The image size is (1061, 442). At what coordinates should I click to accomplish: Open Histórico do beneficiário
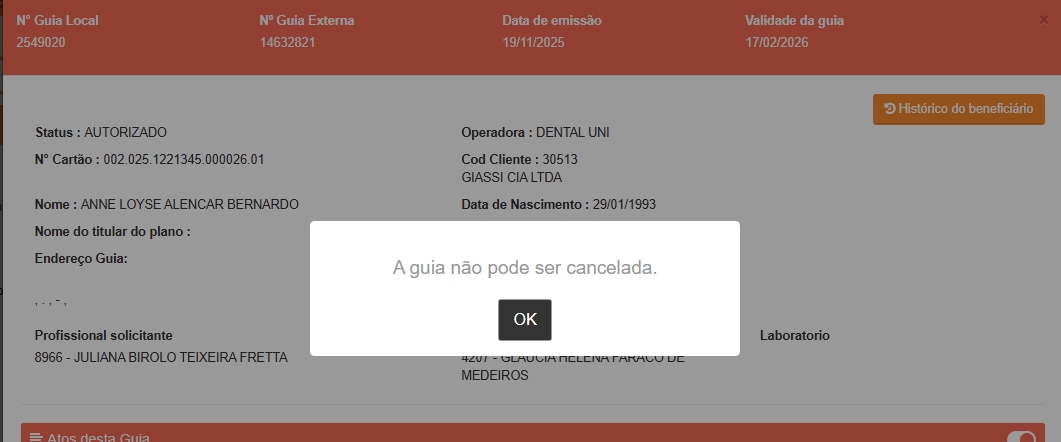pyautogui.click(x=958, y=109)
